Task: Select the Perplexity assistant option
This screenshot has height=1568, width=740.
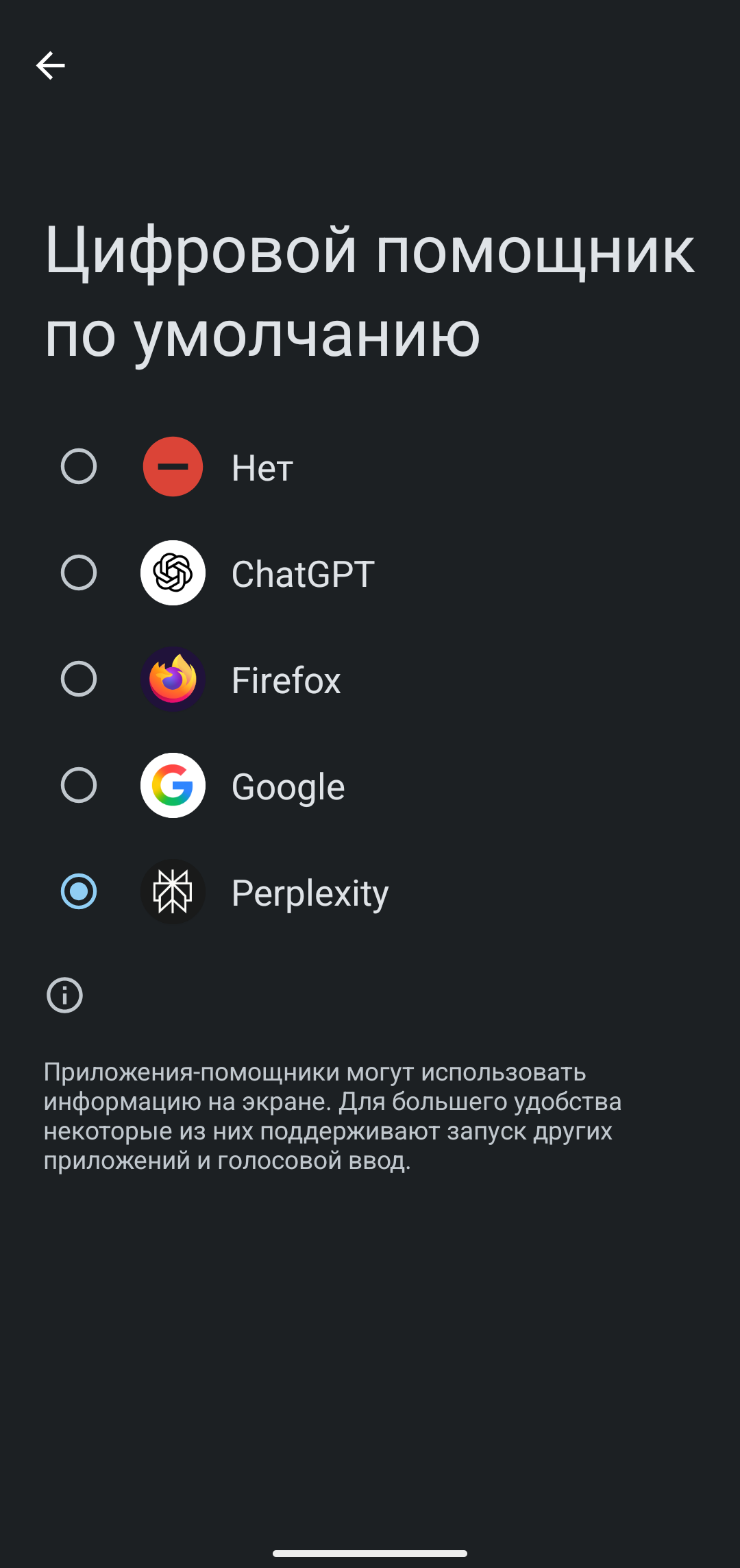Action: pos(79,892)
